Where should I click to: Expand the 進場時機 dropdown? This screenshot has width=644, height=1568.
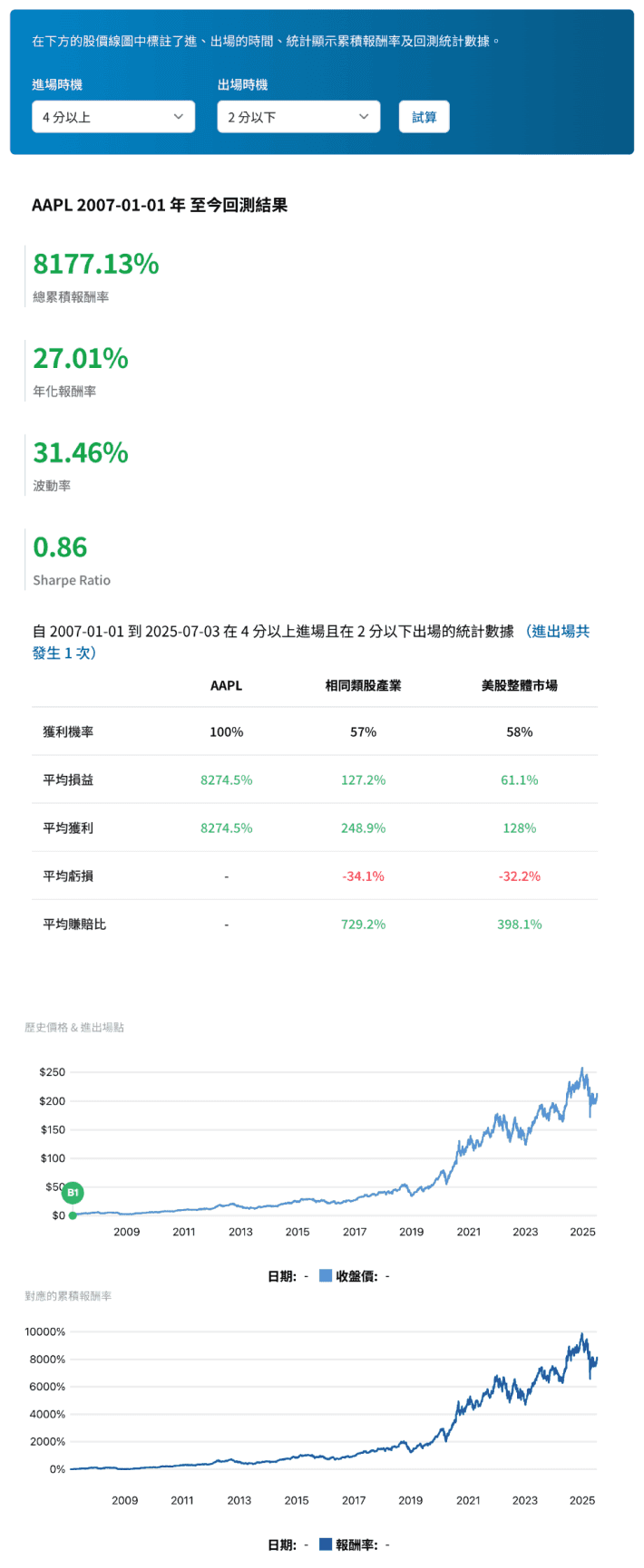click(x=113, y=117)
